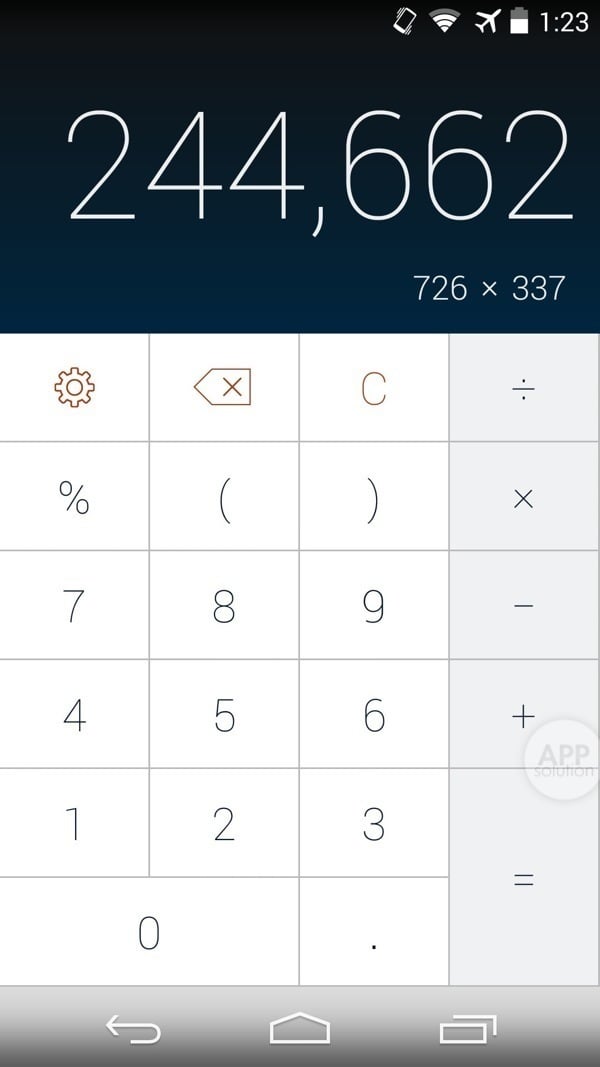
Task: Tap the number 3 key
Action: 374,824
